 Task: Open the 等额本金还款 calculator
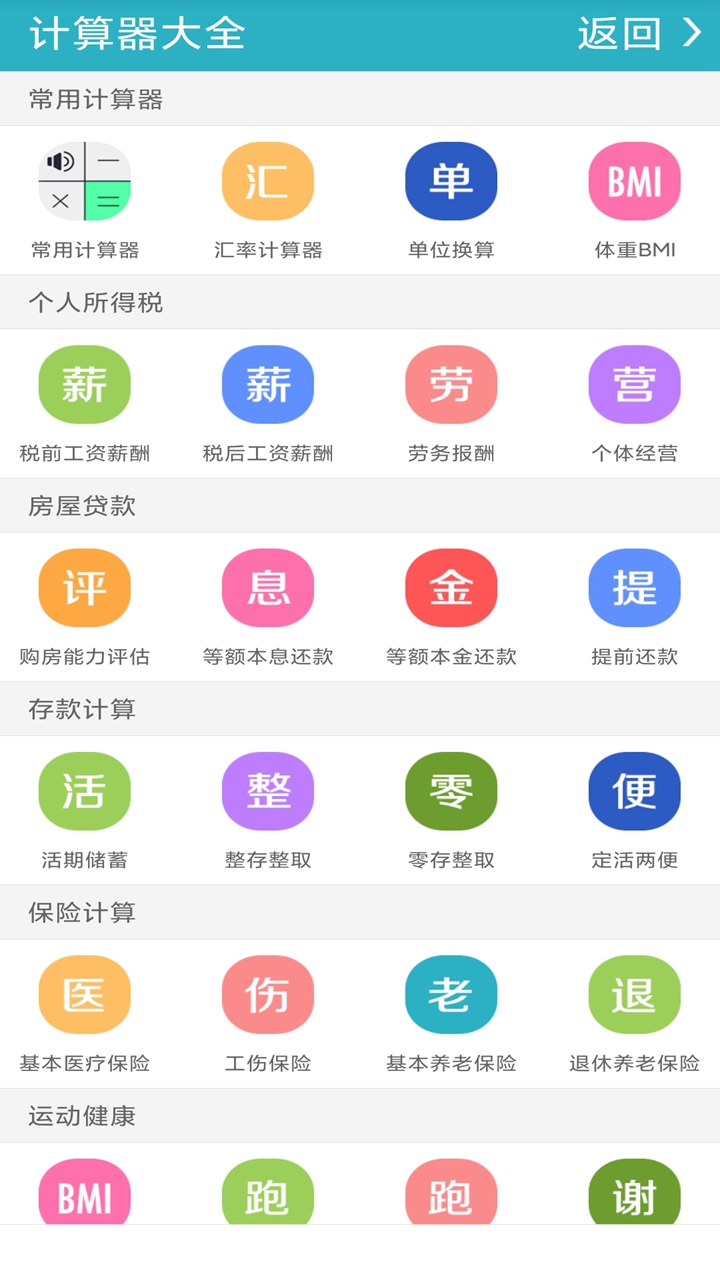pos(450,588)
